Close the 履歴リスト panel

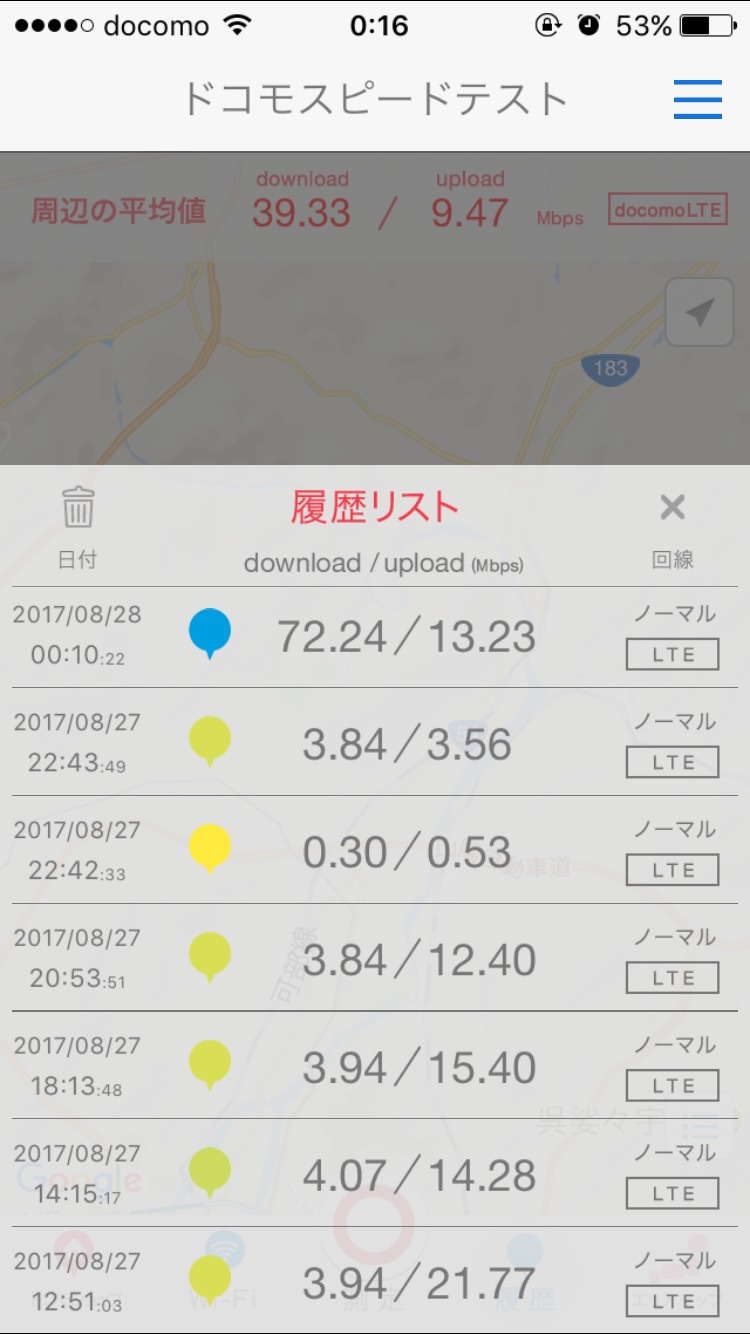coord(672,508)
